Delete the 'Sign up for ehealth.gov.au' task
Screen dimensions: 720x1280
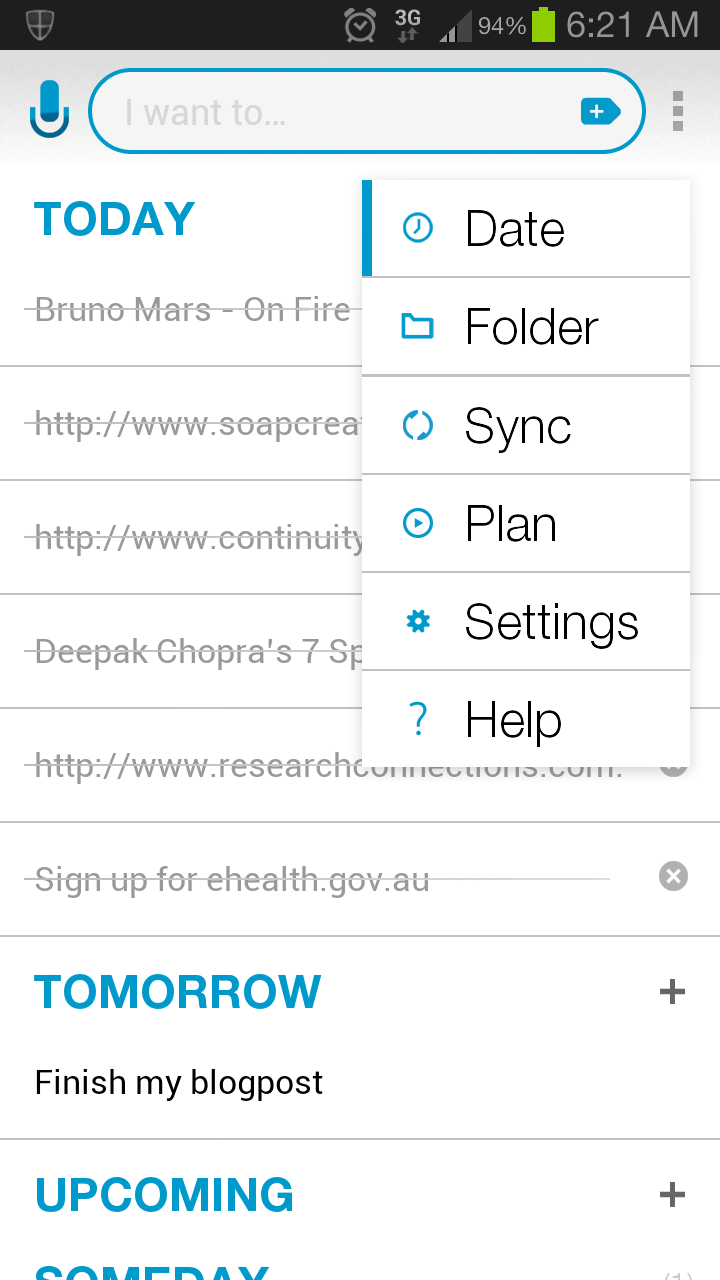[x=673, y=877]
